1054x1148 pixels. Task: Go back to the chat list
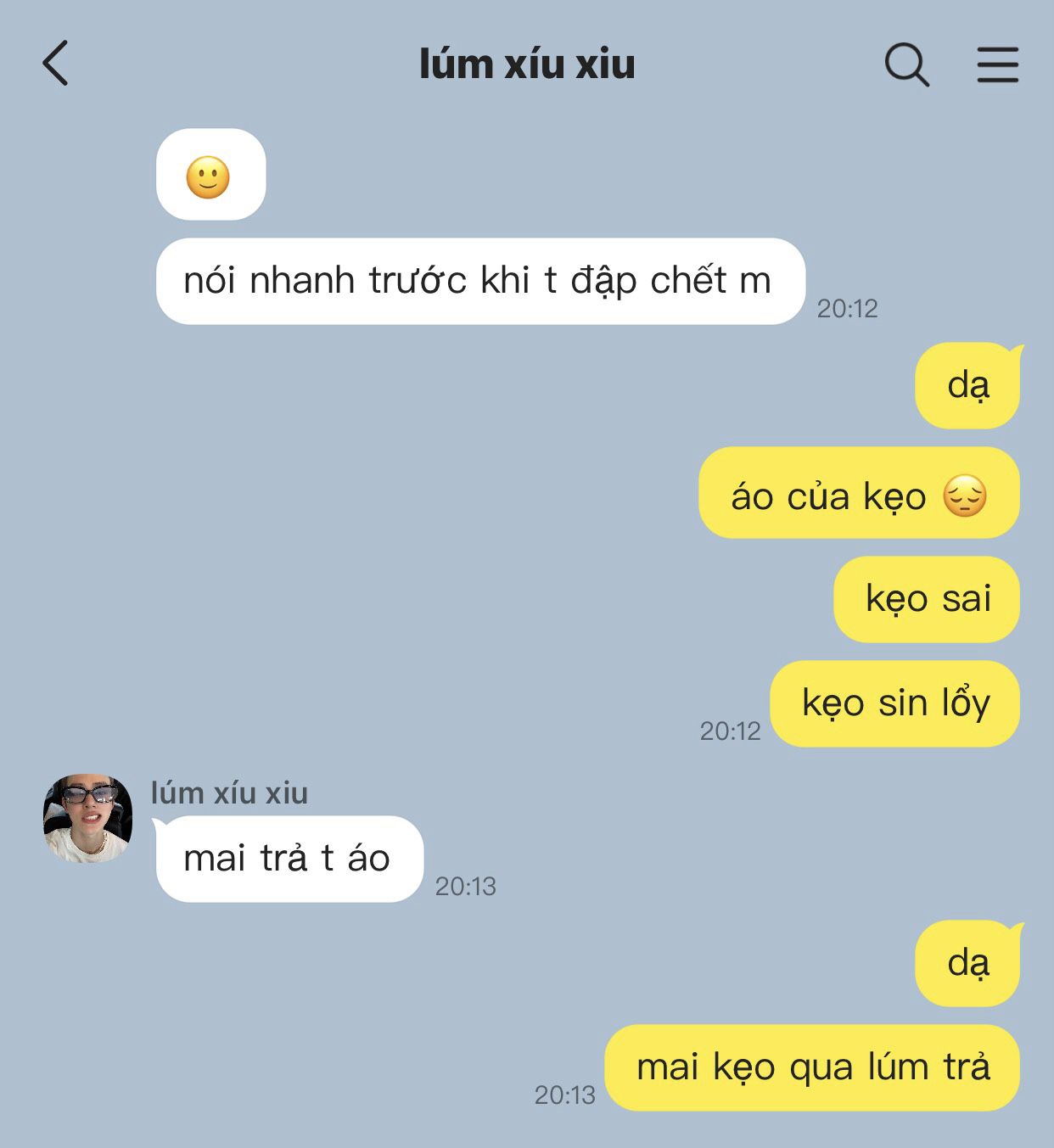(55, 64)
